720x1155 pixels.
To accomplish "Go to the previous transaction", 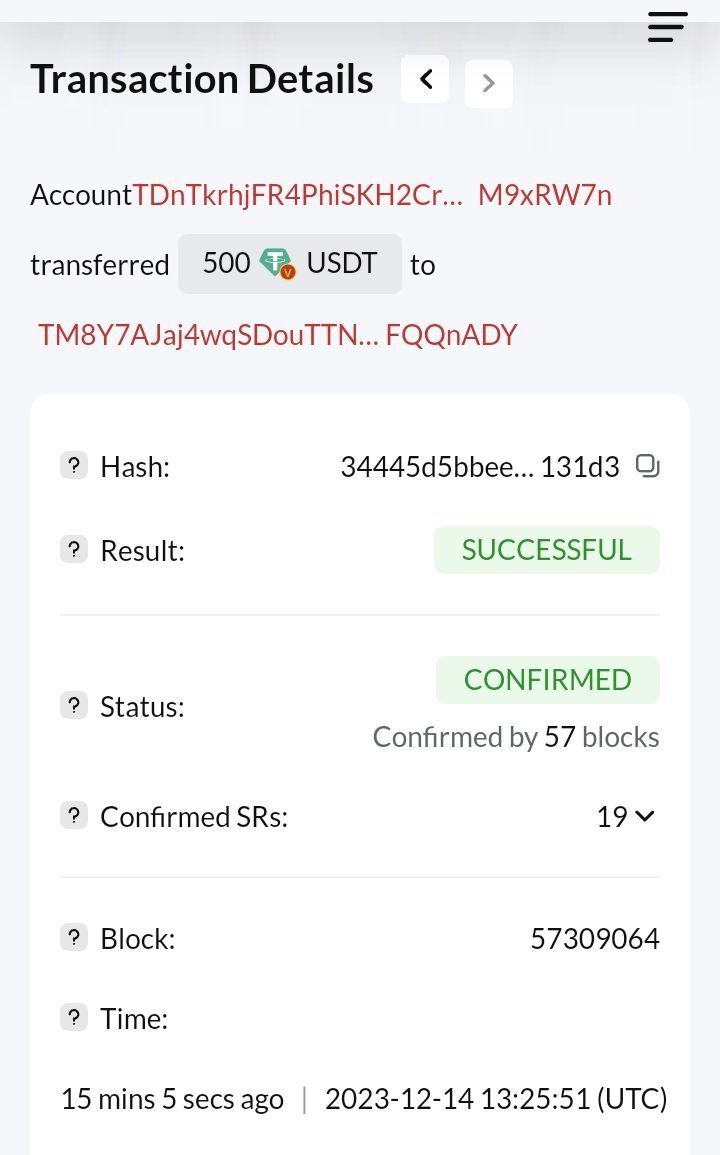I will click(425, 79).
